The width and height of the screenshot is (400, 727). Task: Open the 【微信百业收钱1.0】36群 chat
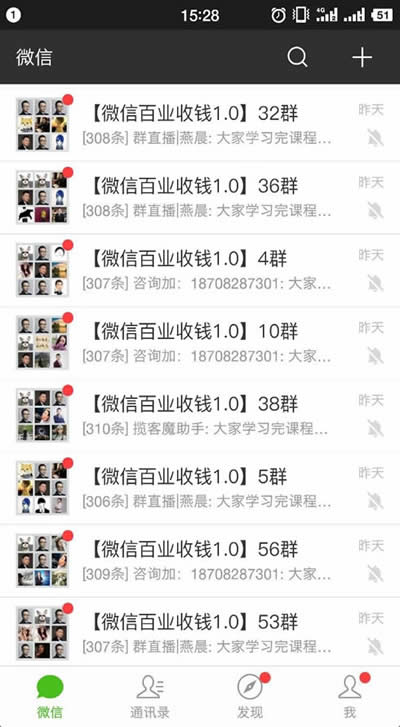tap(200, 198)
